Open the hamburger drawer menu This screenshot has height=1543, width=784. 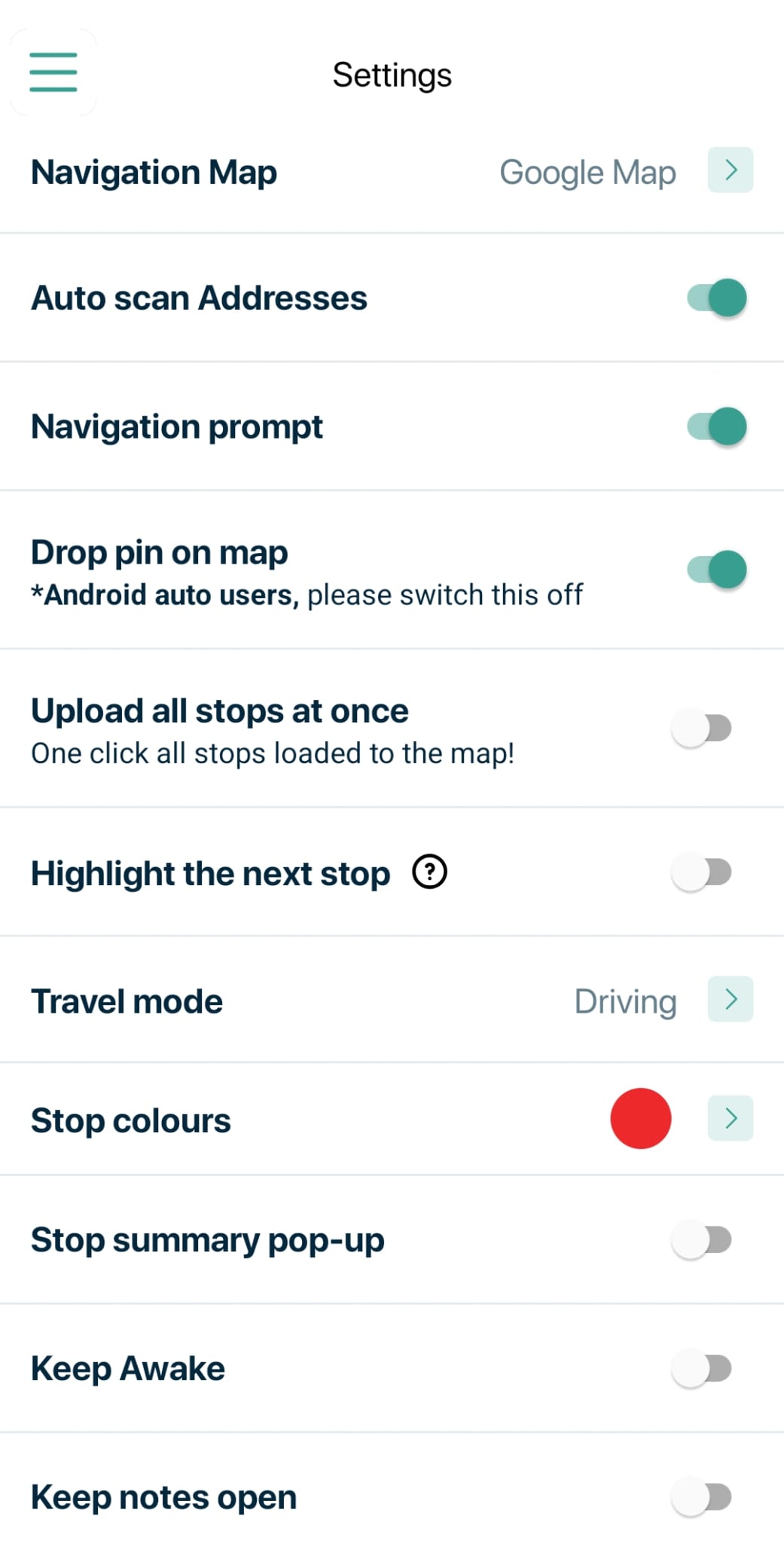53,72
